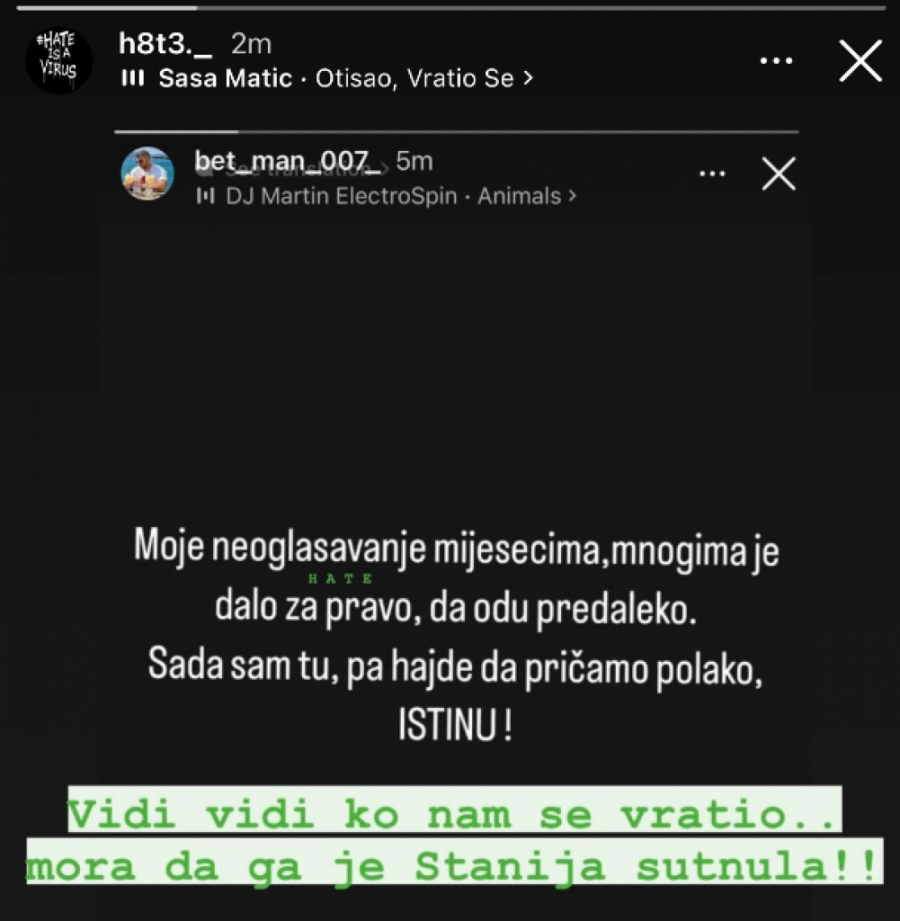900x921 pixels.
Task: Open the story's three-dot options menu
Action: (x=776, y=62)
